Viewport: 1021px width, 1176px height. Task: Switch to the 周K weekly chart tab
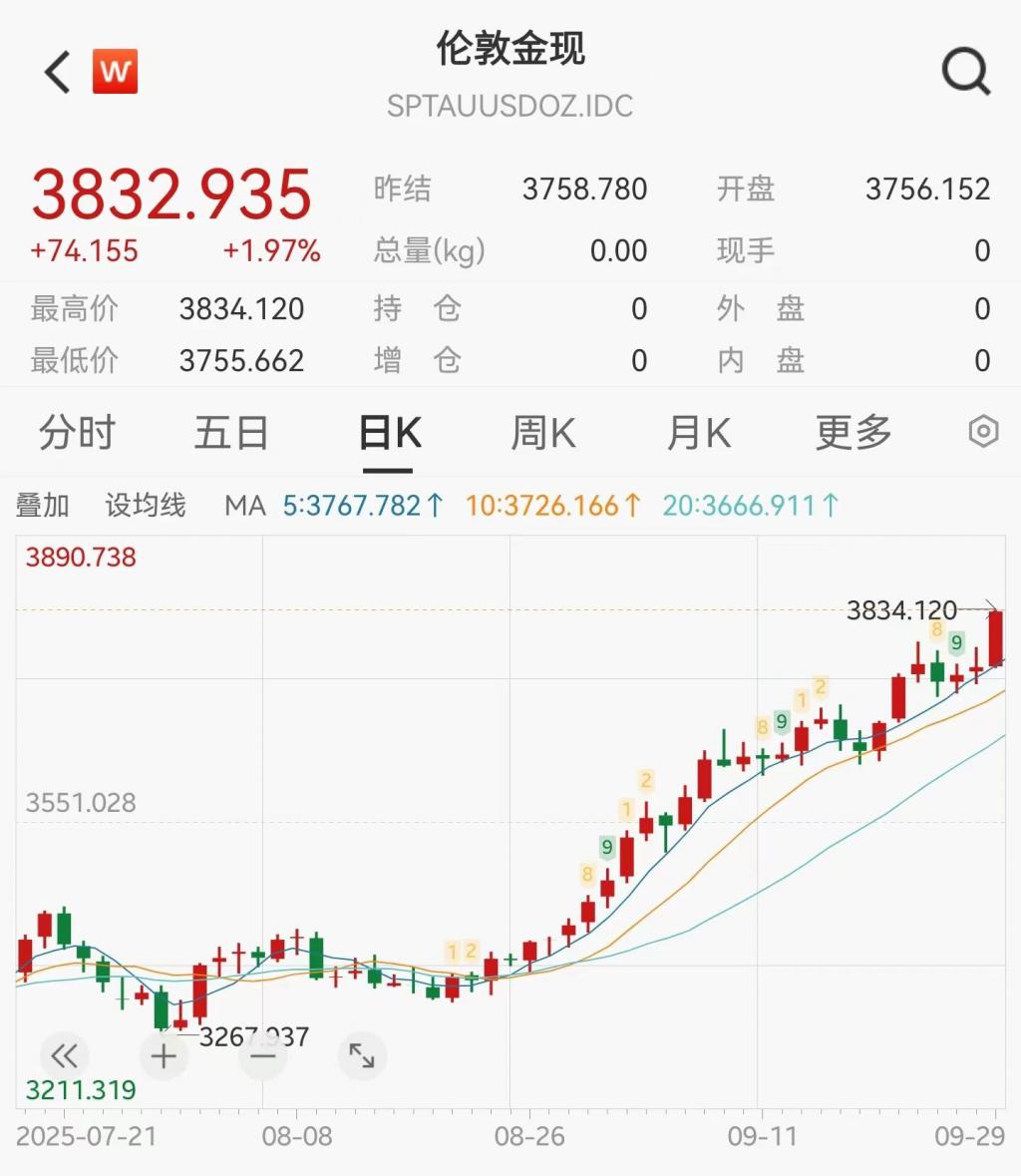tap(542, 432)
